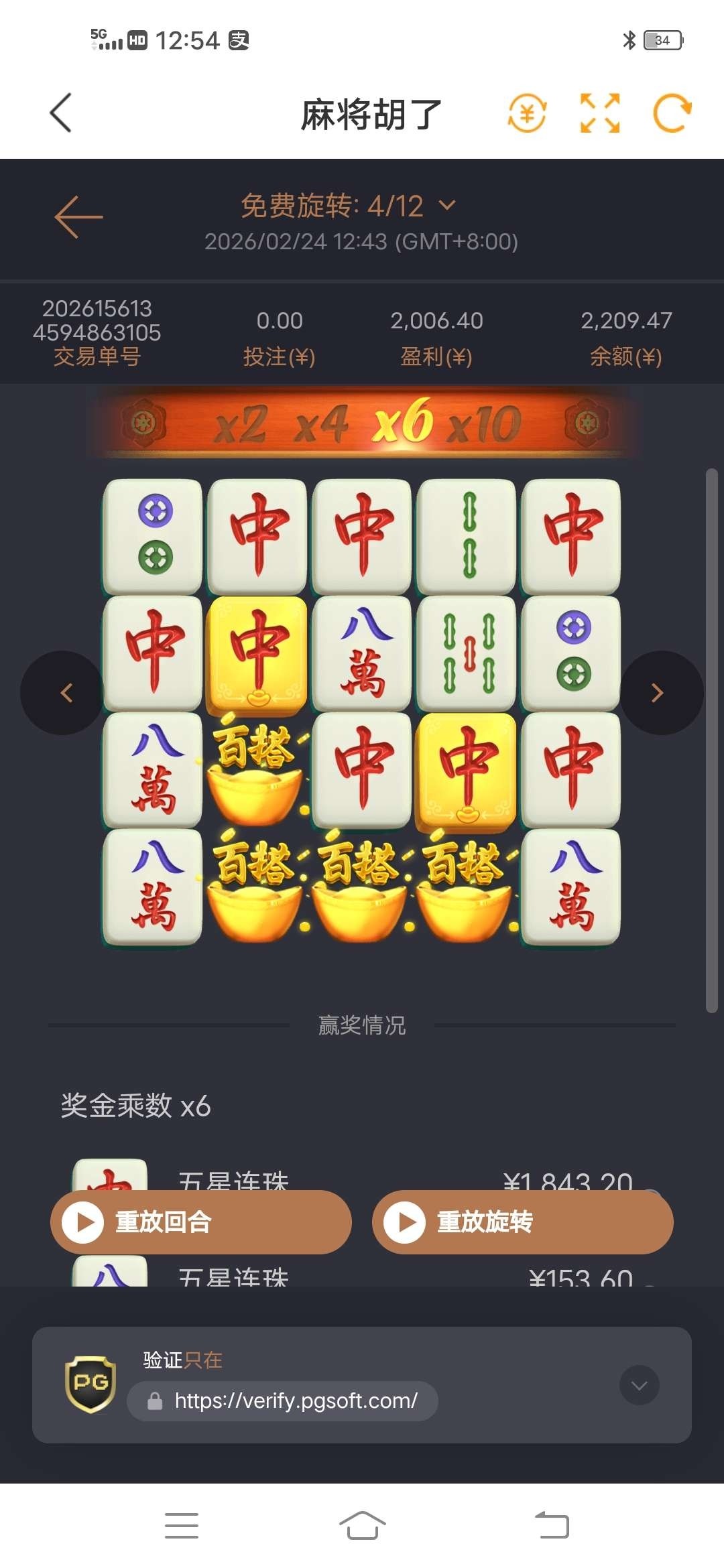Tap 重放回合 to replay the round
724x1568 pixels.
point(200,1222)
